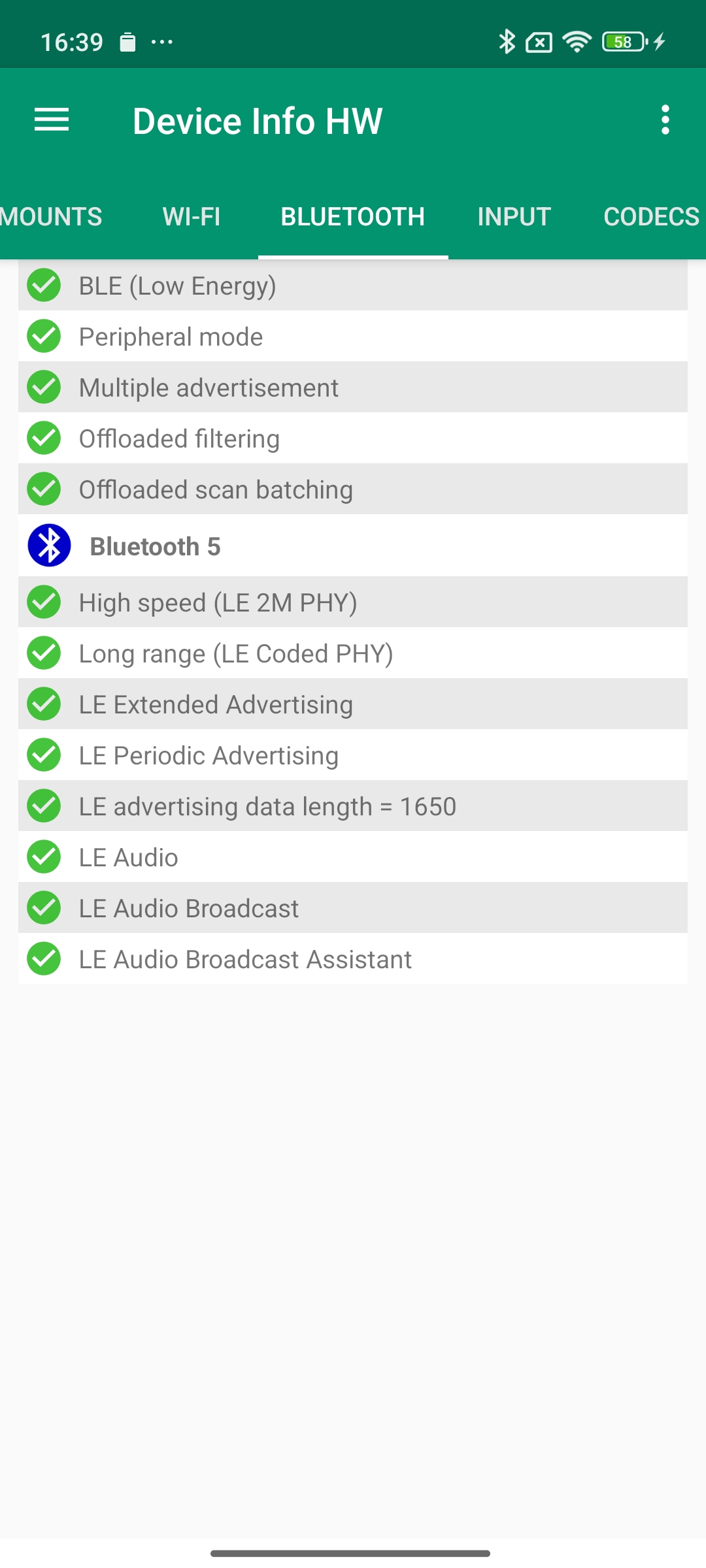
Task: Switch to the Mounts tab
Action: pos(51,217)
